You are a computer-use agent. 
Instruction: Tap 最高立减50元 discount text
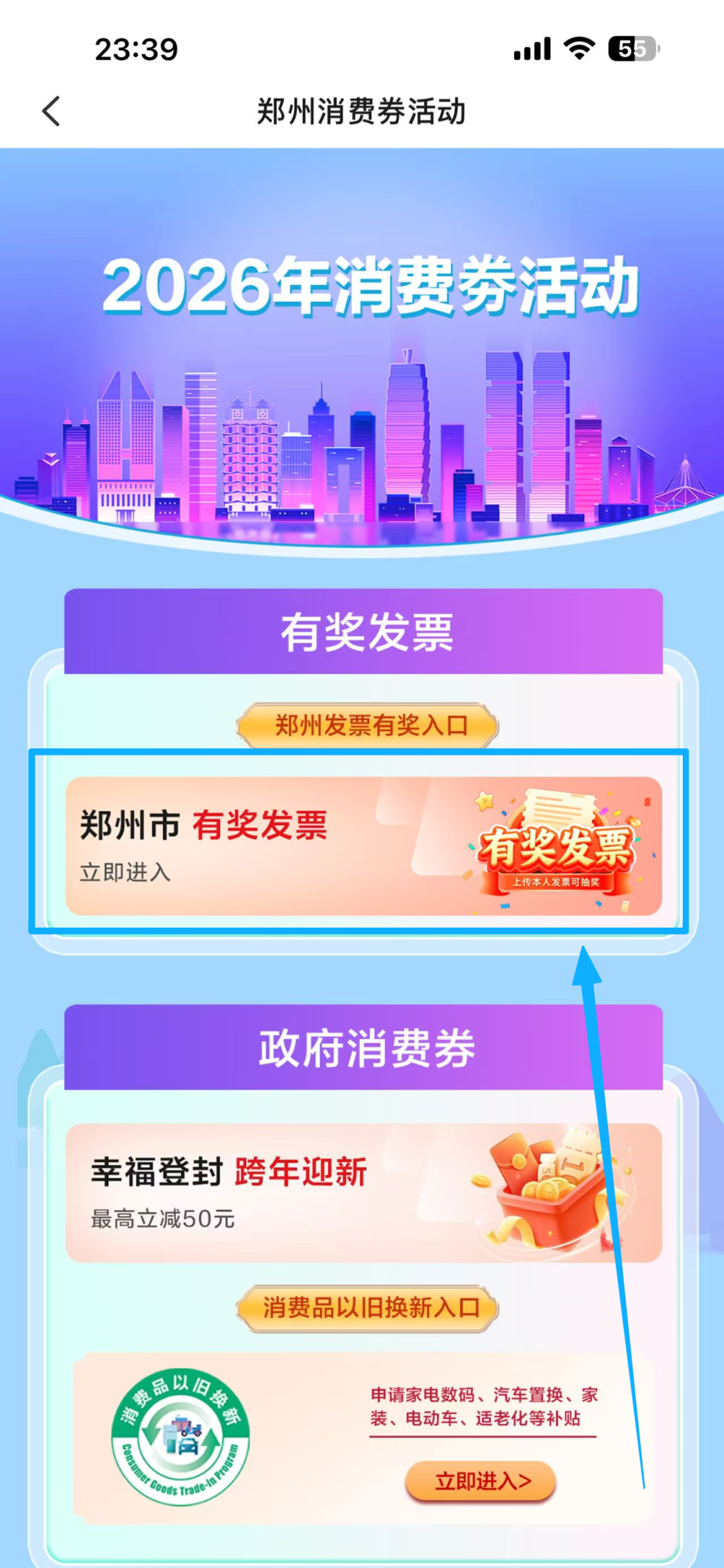click(161, 1219)
